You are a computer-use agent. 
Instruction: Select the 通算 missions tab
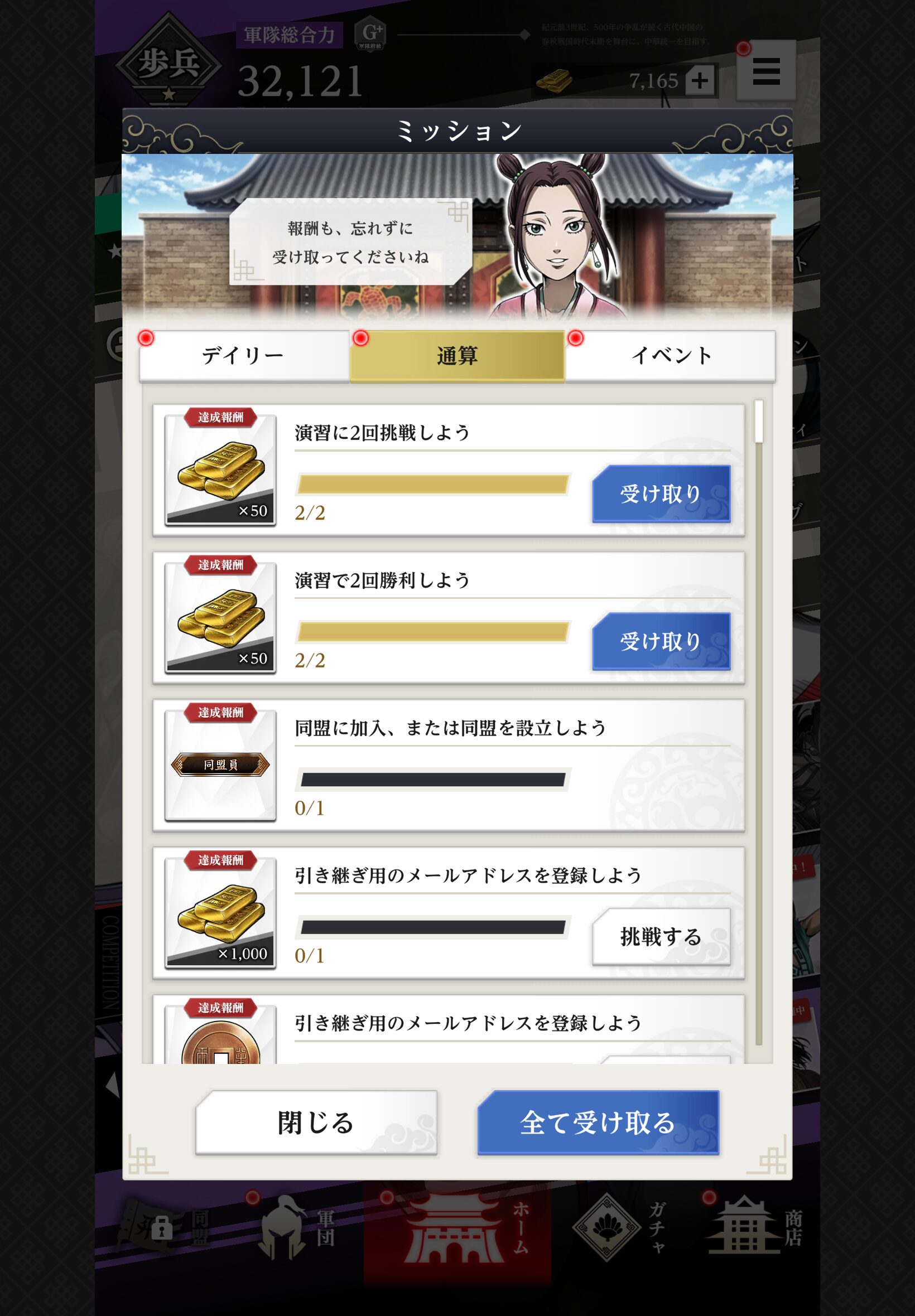point(457,356)
